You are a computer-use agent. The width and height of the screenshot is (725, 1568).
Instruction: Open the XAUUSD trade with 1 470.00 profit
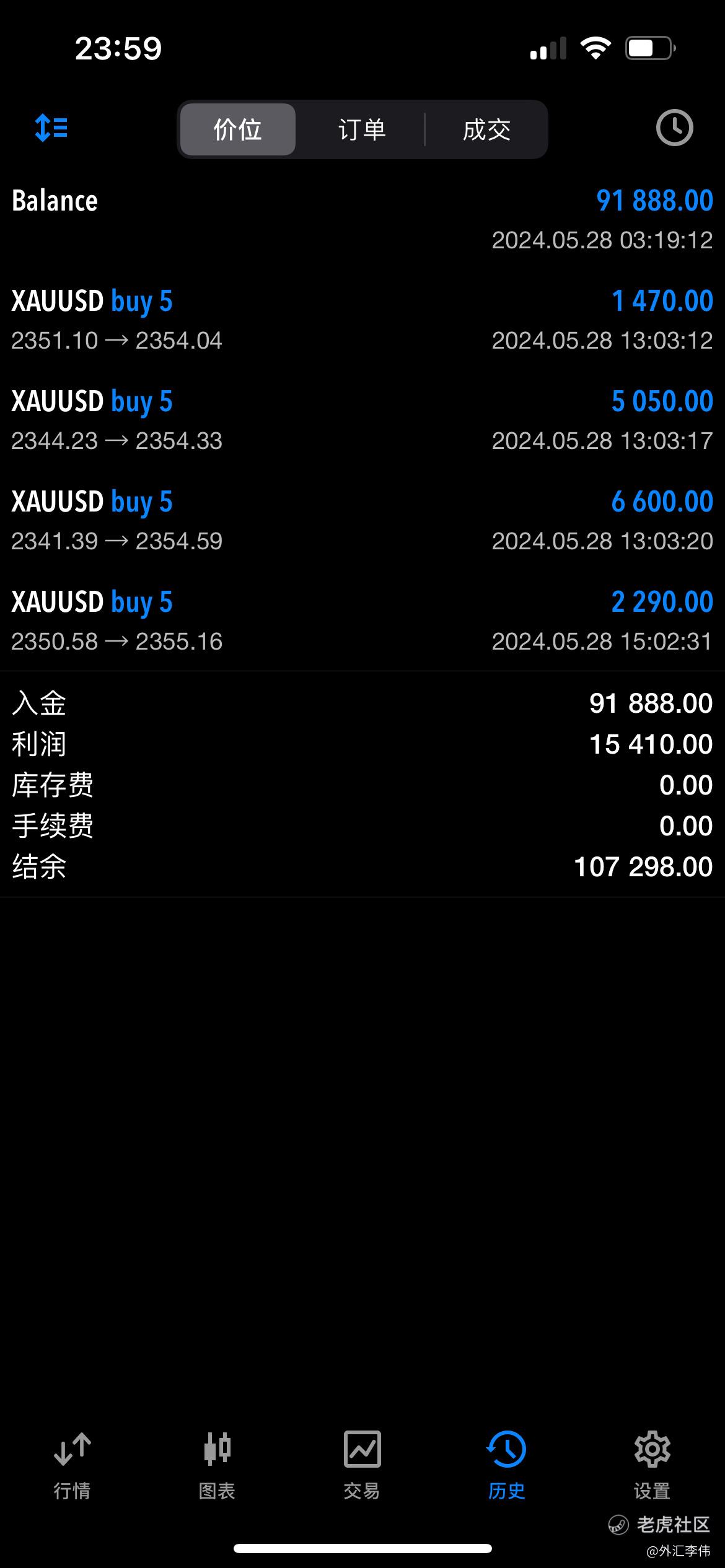click(362, 320)
